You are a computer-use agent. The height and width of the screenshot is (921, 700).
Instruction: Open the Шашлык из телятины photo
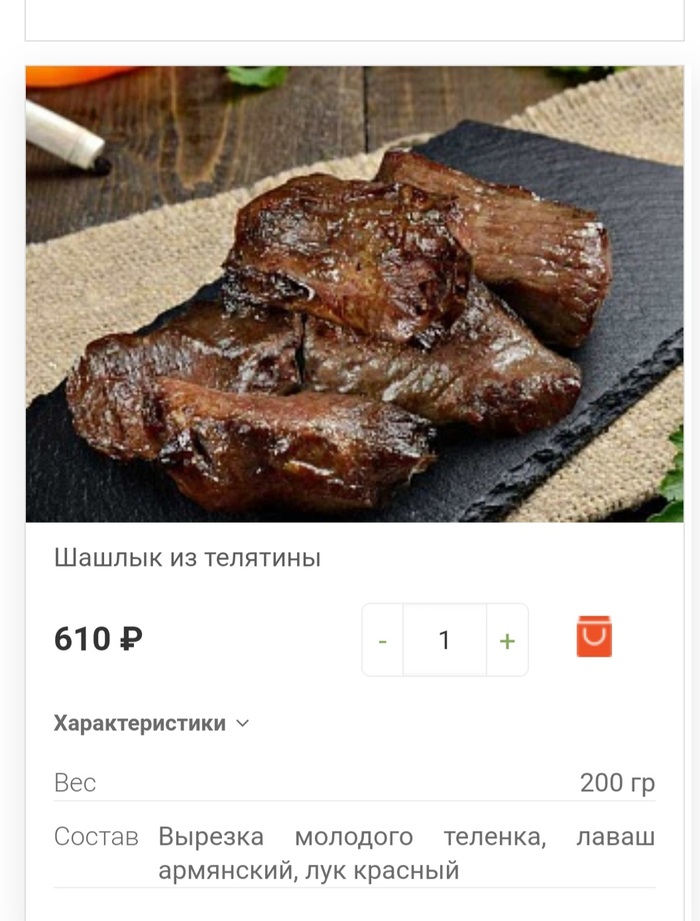point(355,294)
